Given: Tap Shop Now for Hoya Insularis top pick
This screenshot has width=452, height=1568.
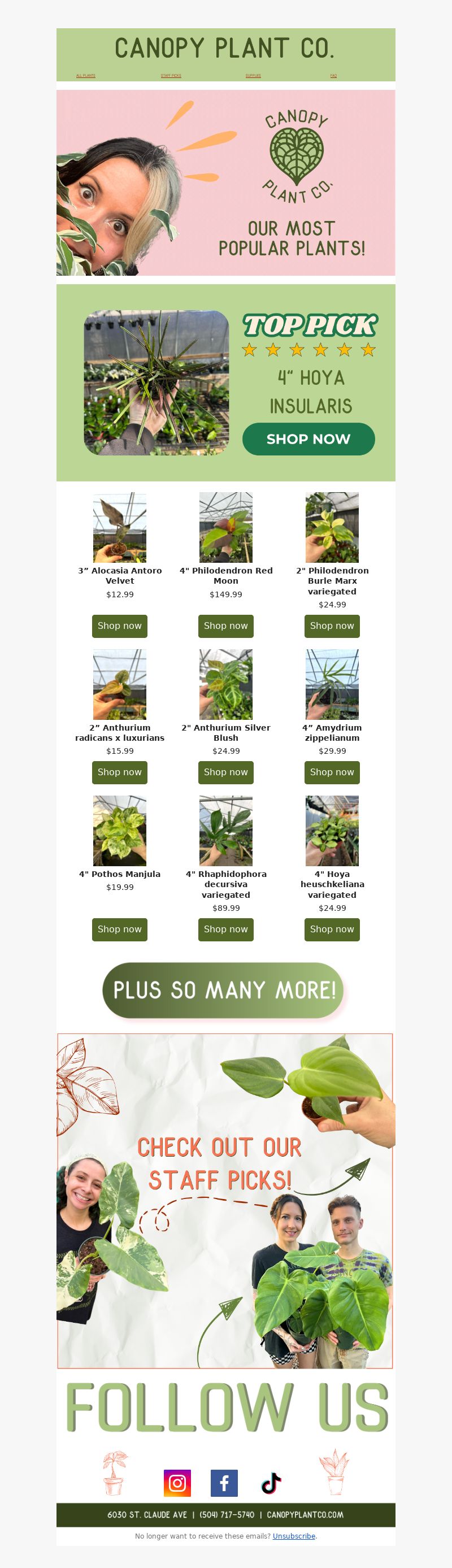Looking at the screenshot, I should (x=308, y=439).
